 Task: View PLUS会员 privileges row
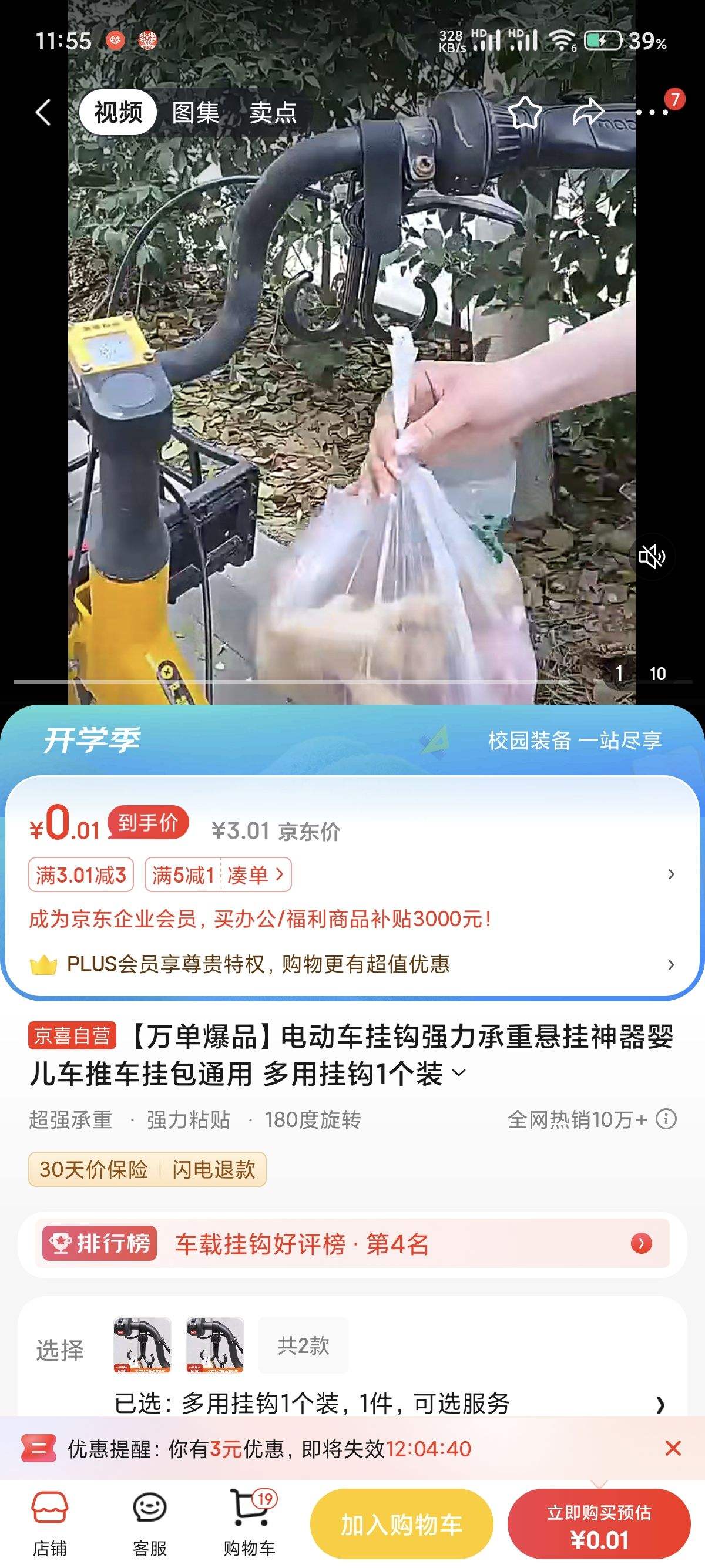[352, 964]
